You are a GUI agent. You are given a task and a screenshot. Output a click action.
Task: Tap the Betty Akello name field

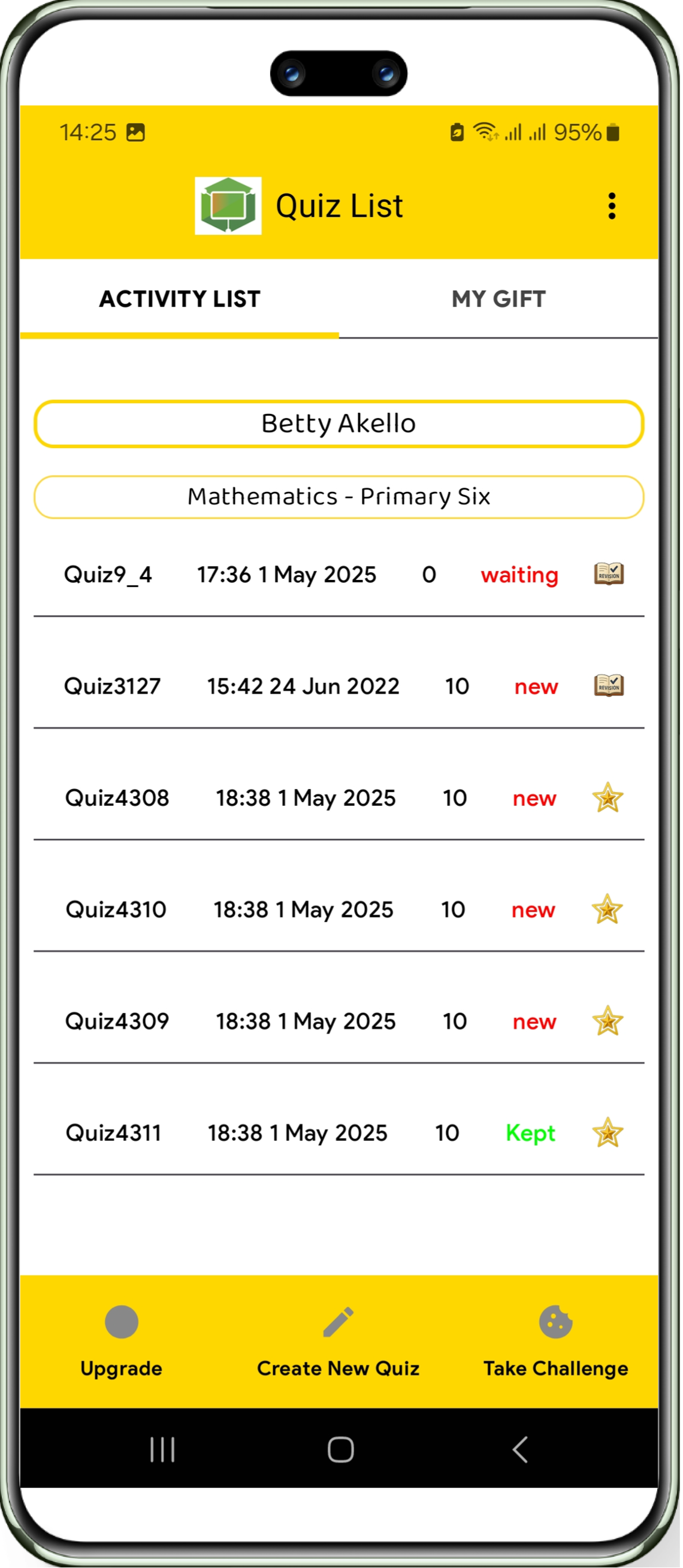pyautogui.click(x=339, y=424)
